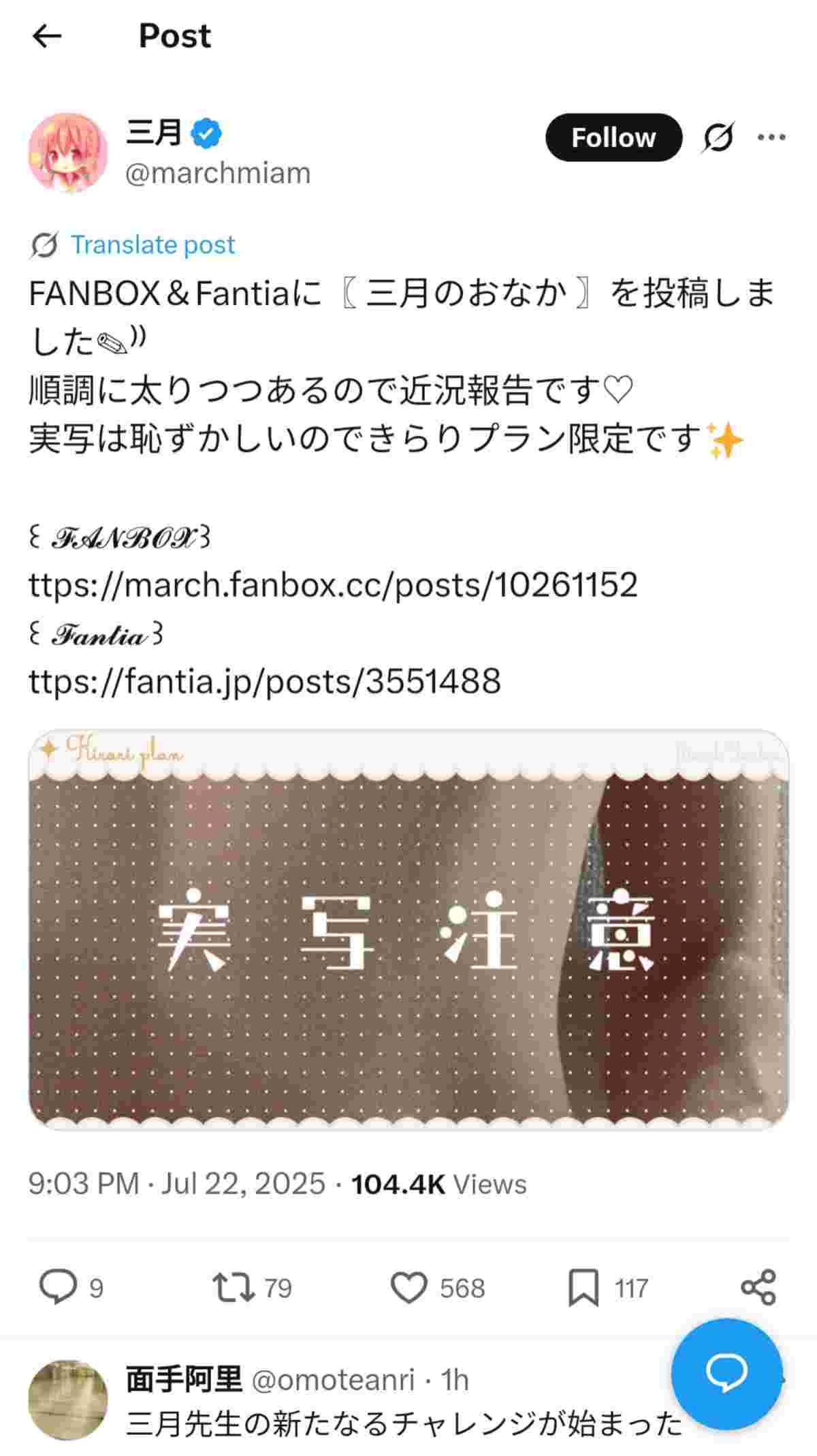
Task: Open the march.fanbox.cc post link
Action: 333,585
